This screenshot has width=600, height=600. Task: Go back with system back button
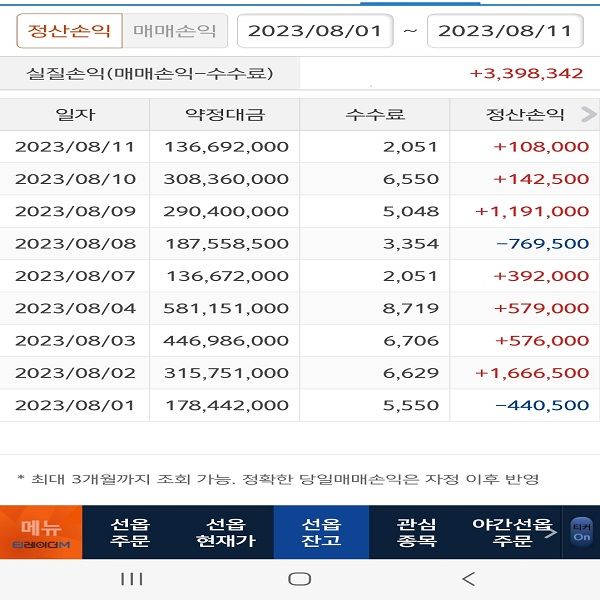[468, 579]
